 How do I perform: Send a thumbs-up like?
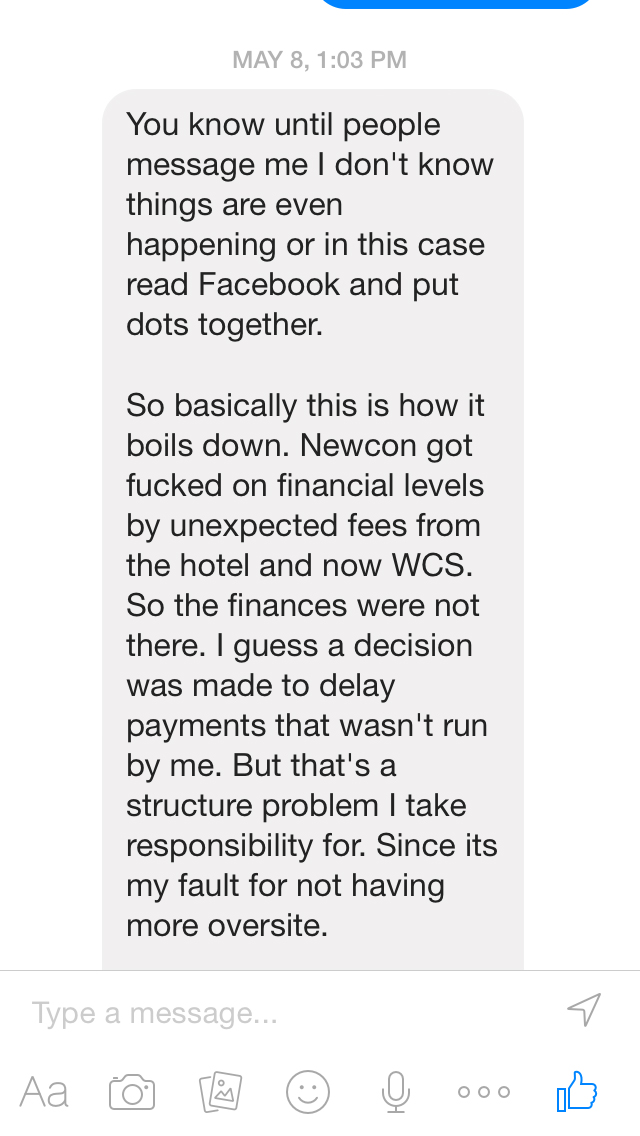coord(577,1090)
